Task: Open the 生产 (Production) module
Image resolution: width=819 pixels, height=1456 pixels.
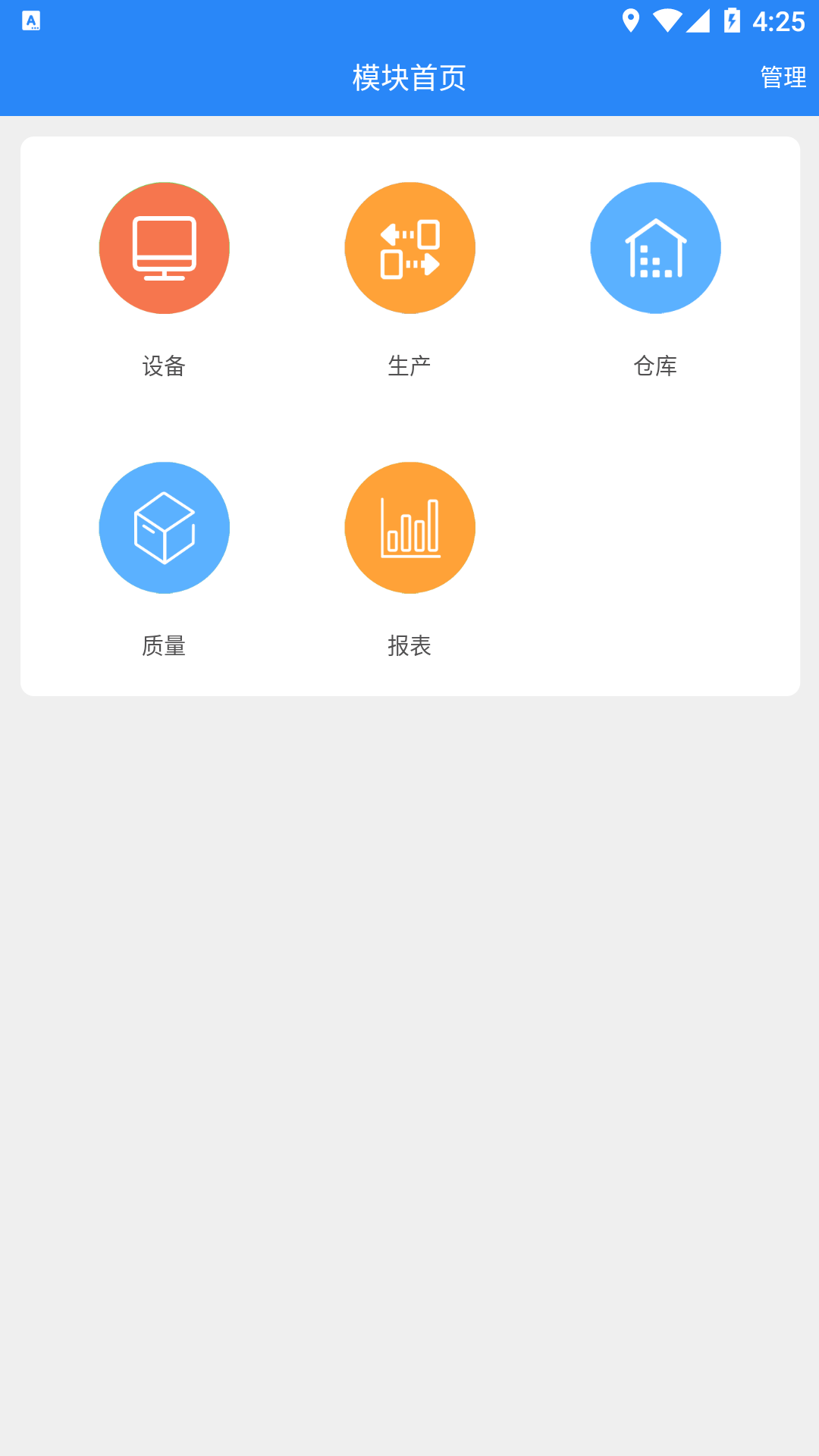Action: click(x=409, y=248)
